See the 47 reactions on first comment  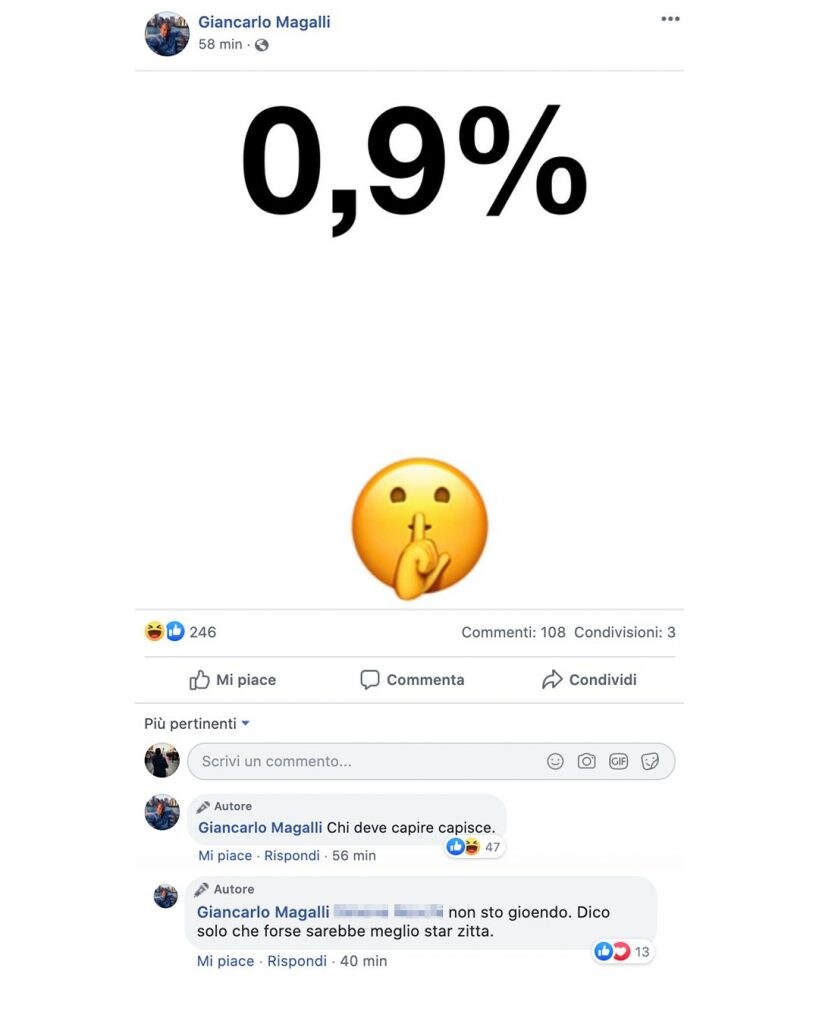pos(476,847)
